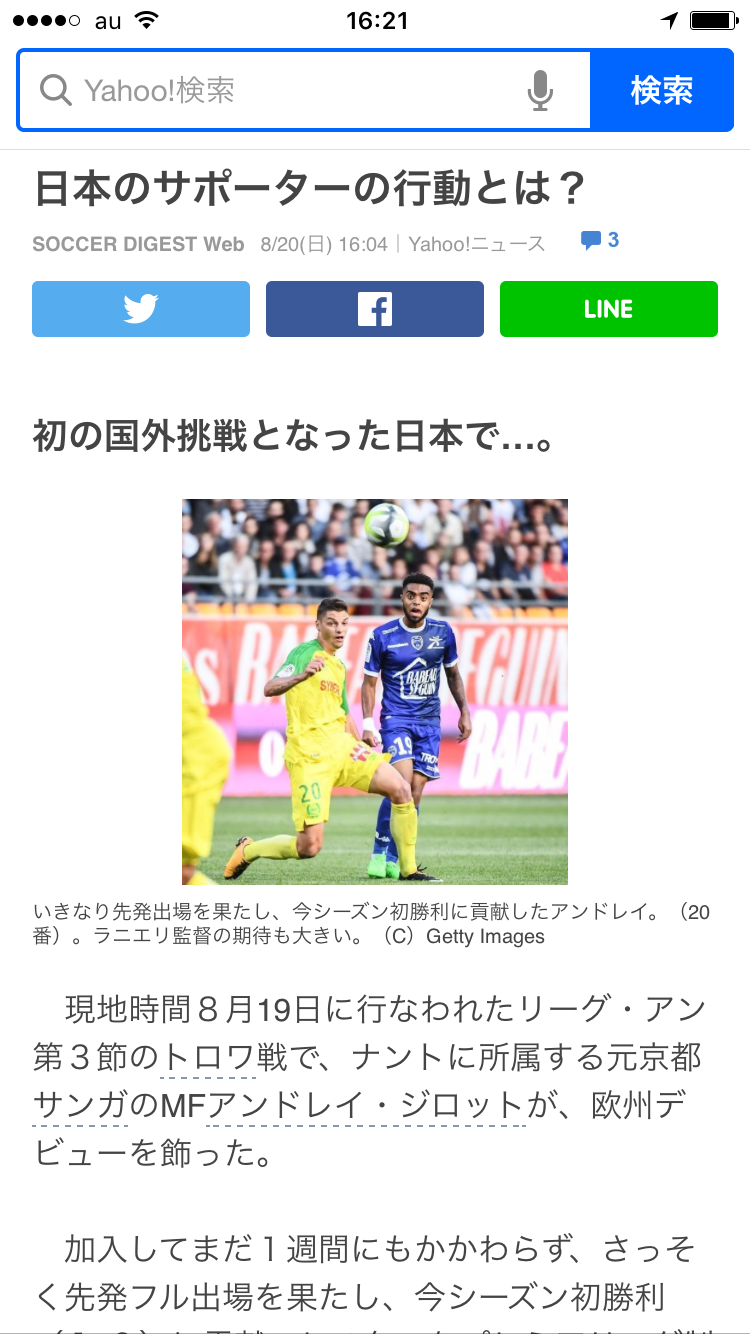The image size is (750, 1334).
Task: Open the 3 comments on this article
Action: [x=600, y=240]
